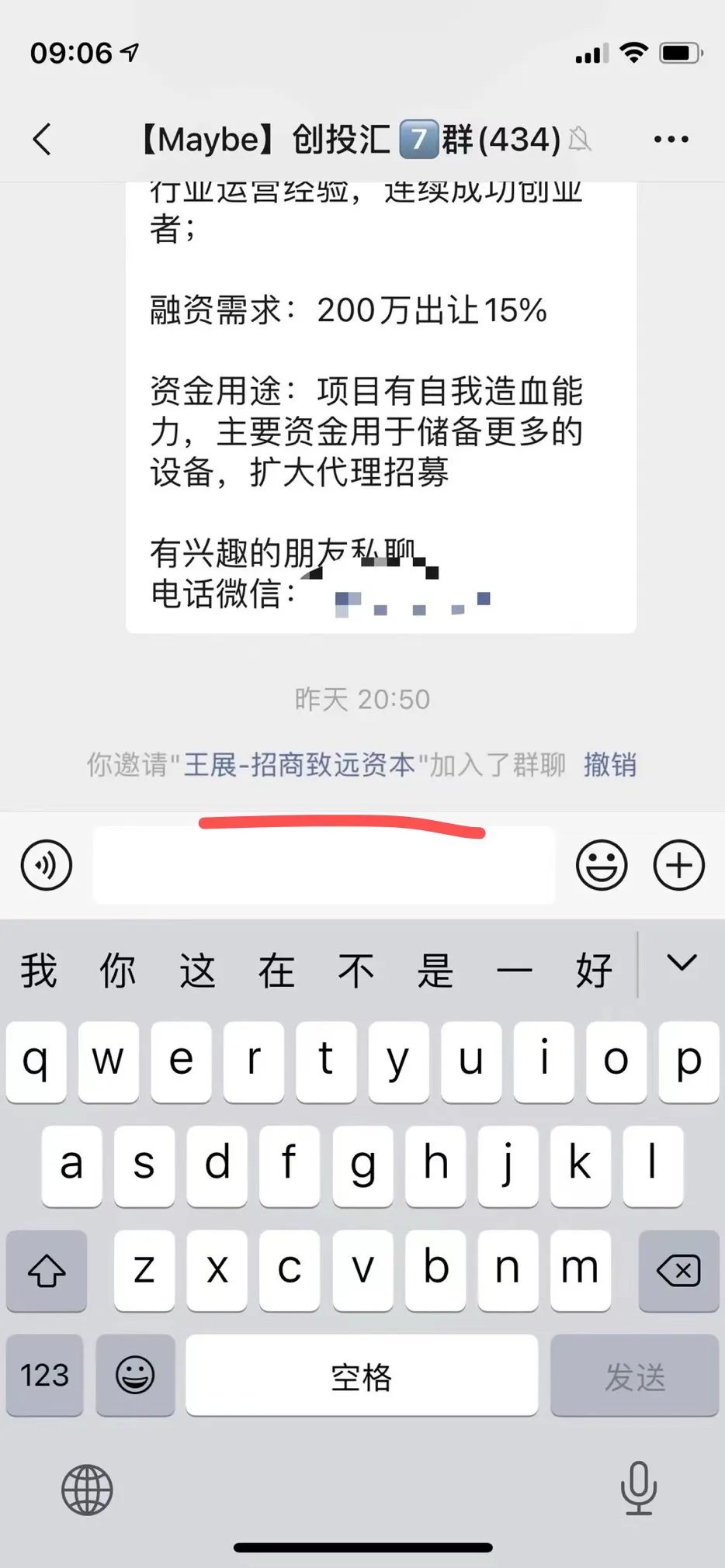Open the plus attachments menu
Screen dimensions: 725x1568
coord(679,865)
